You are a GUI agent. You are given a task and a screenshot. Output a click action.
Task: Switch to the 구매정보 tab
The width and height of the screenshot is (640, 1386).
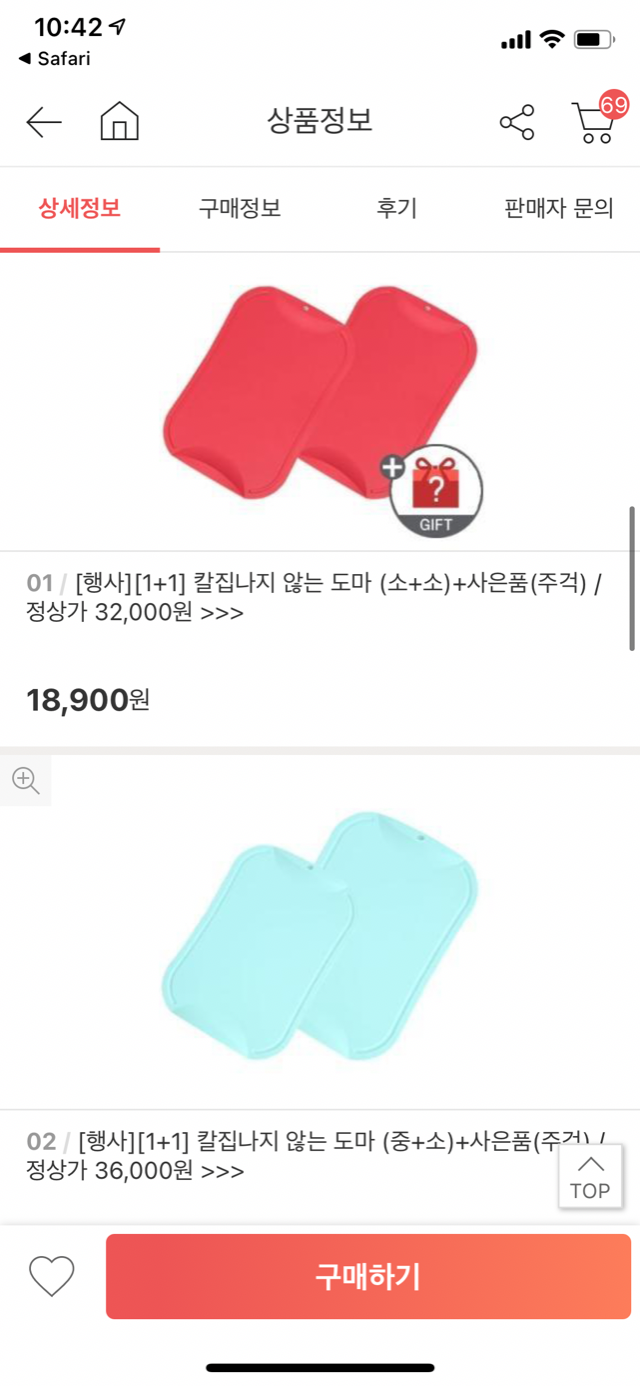pos(239,209)
